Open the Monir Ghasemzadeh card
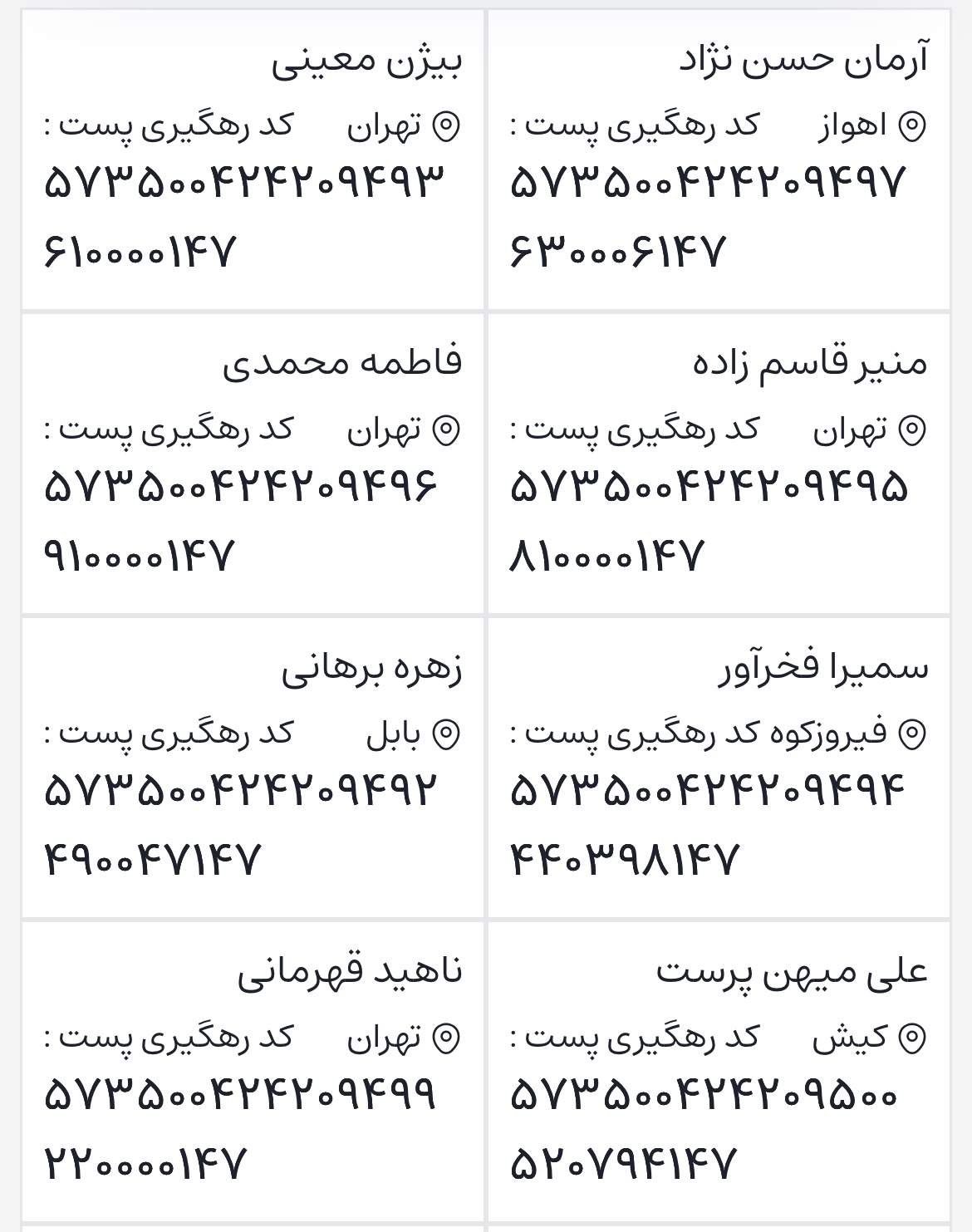The width and height of the screenshot is (972, 1232). click(x=719, y=464)
